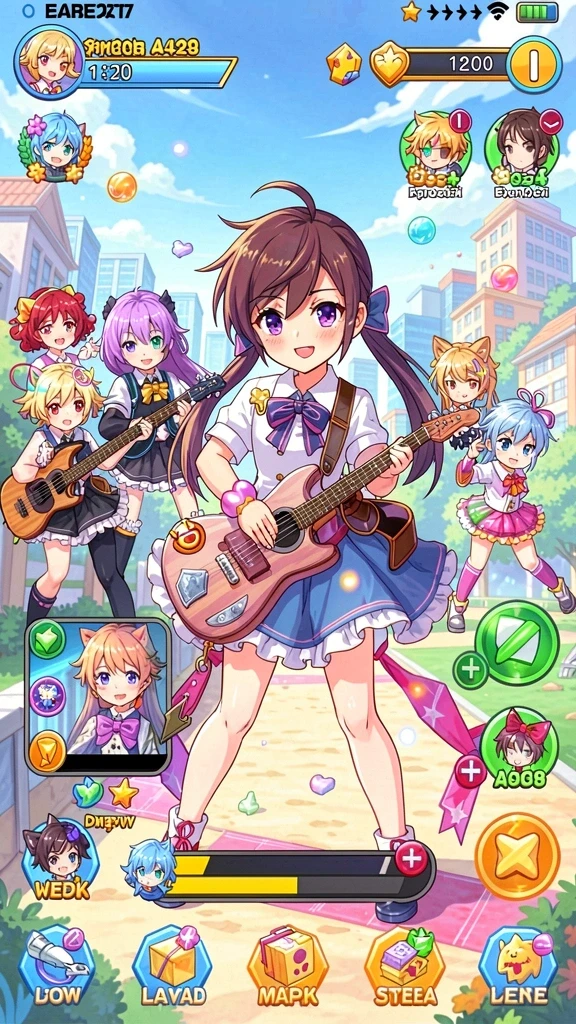The height and width of the screenshot is (1024, 576).
Task: Tap the green check icon on card
Action: pos(47,639)
